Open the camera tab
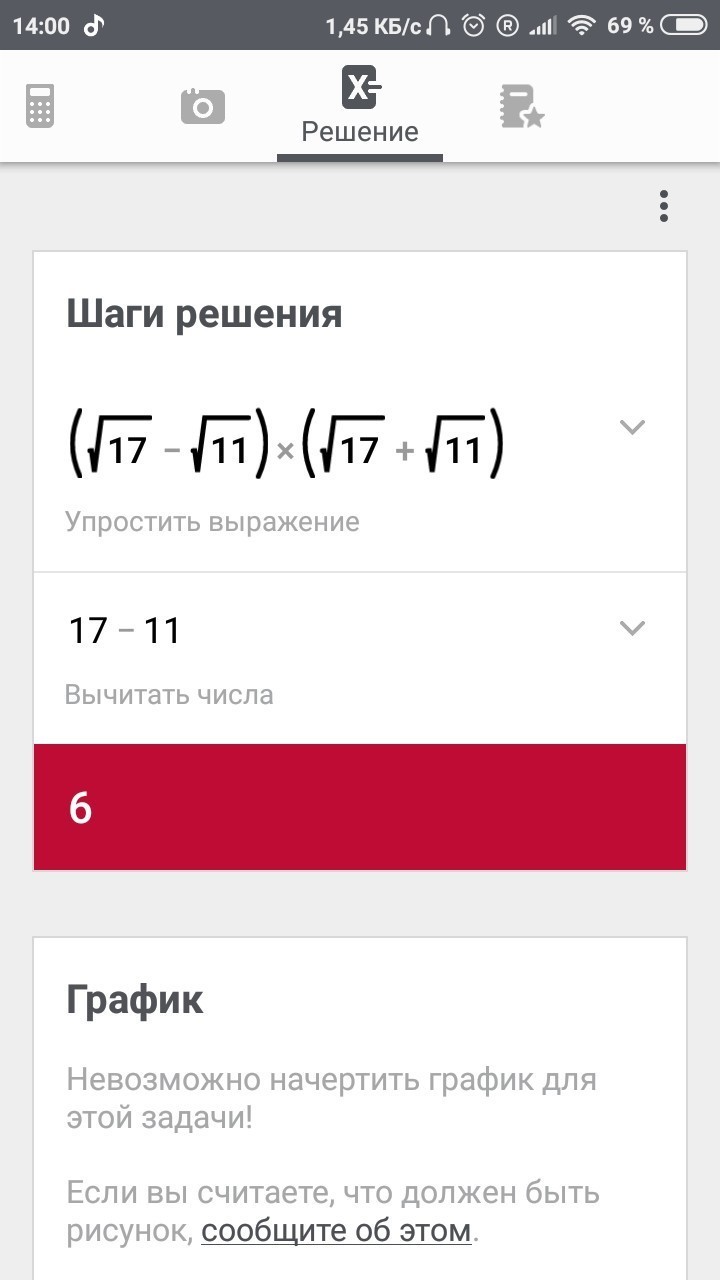 coord(202,106)
